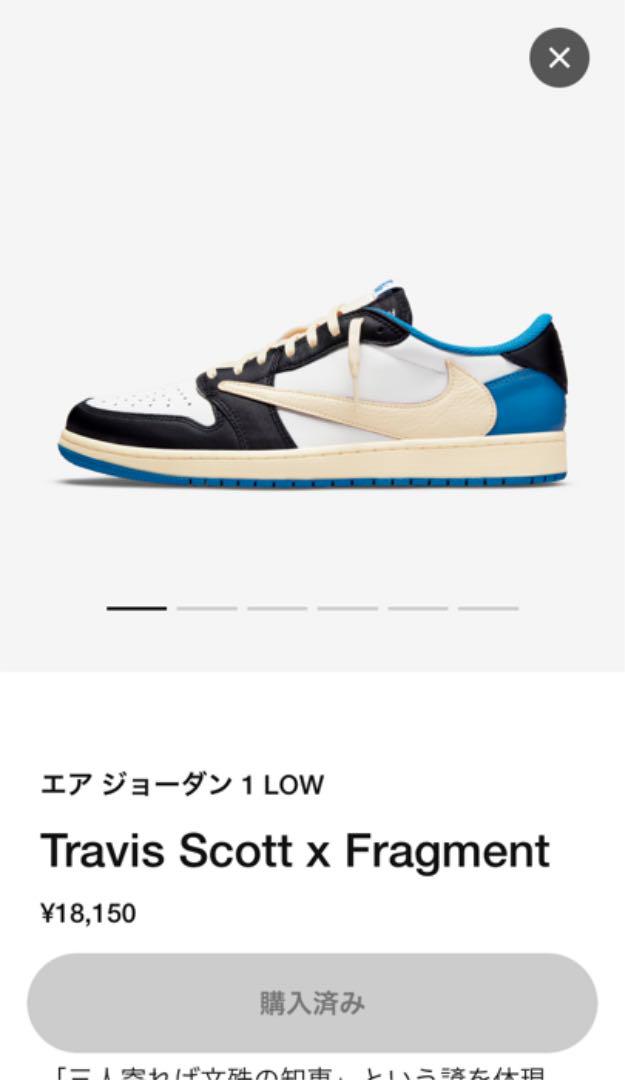Tap the 購入済み button
This screenshot has width=625, height=1080.
click(312, 1002)
